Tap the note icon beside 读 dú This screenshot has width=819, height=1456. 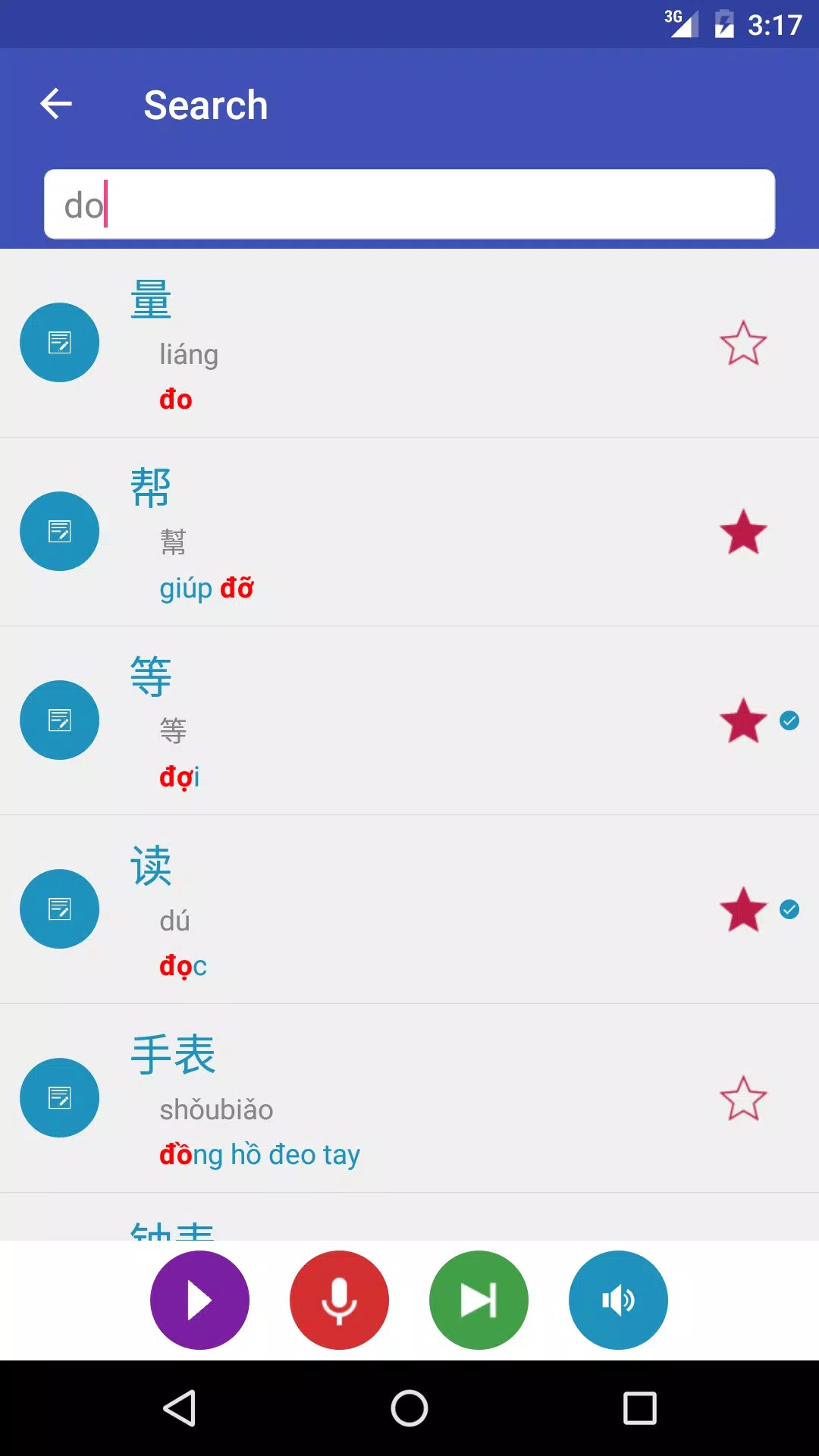click(59, 909)
